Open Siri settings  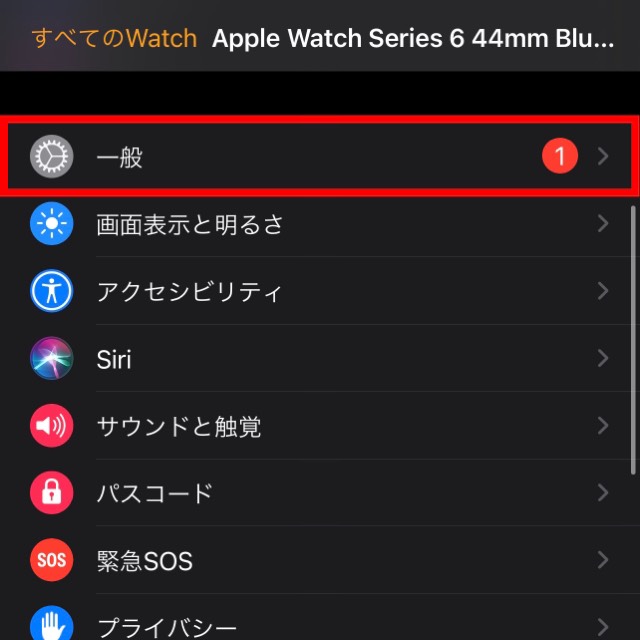coord(320,358)
